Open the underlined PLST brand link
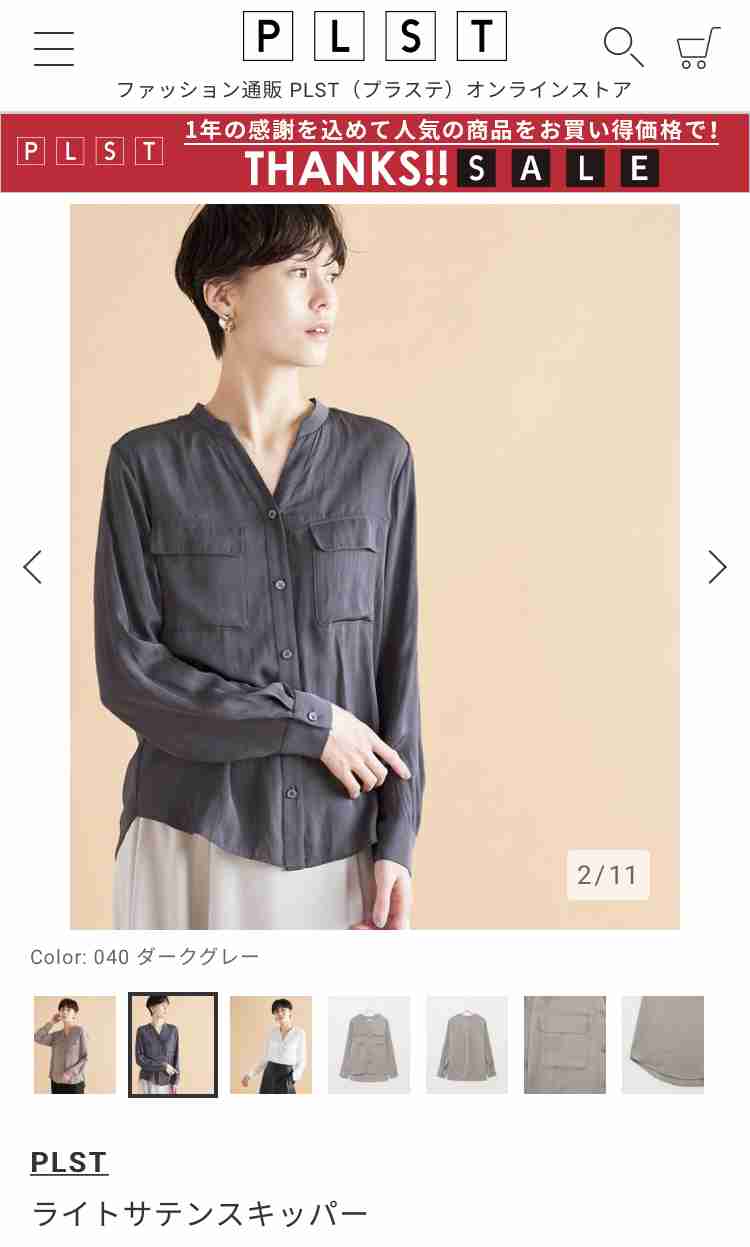750x1247 pixels. [69, 1162]
